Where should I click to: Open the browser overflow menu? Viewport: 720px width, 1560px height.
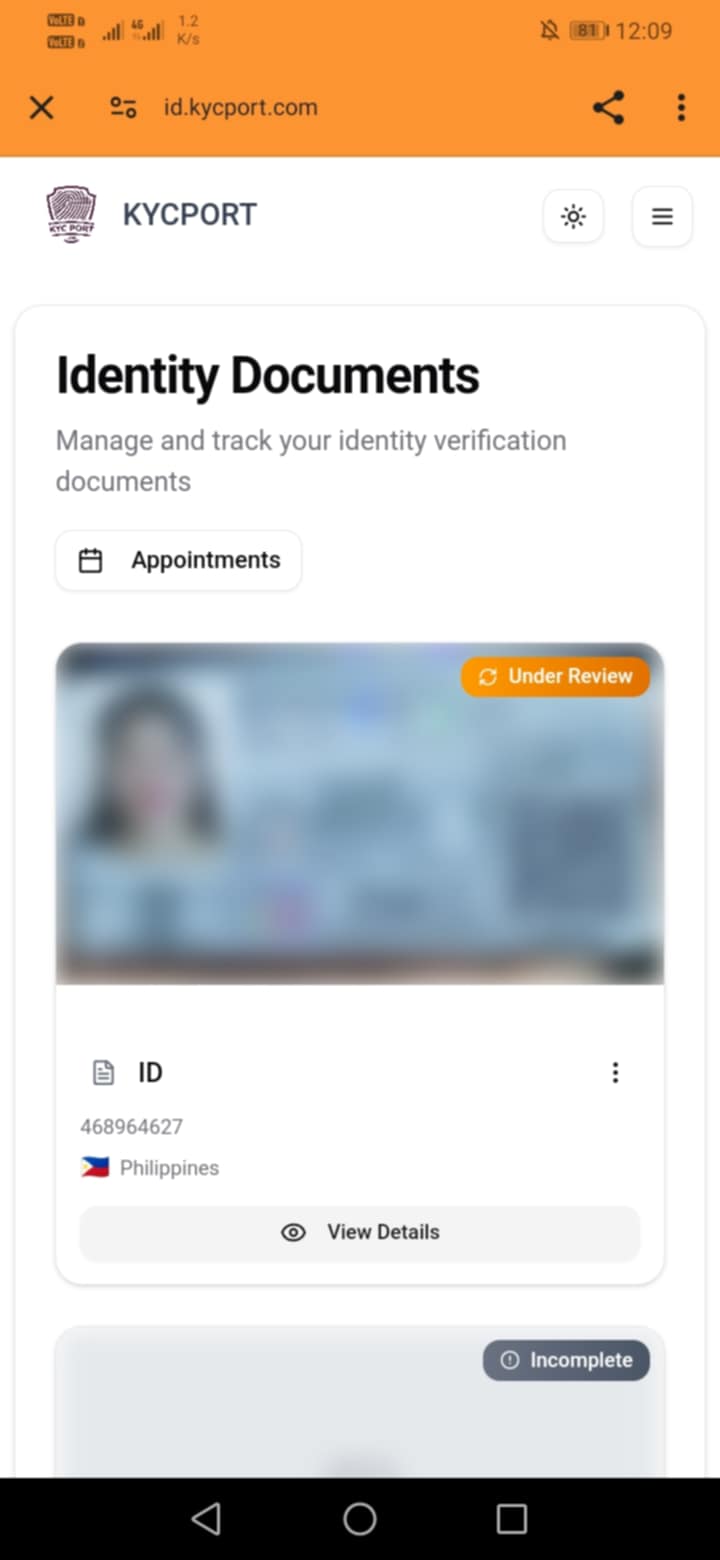pos(681,108)
